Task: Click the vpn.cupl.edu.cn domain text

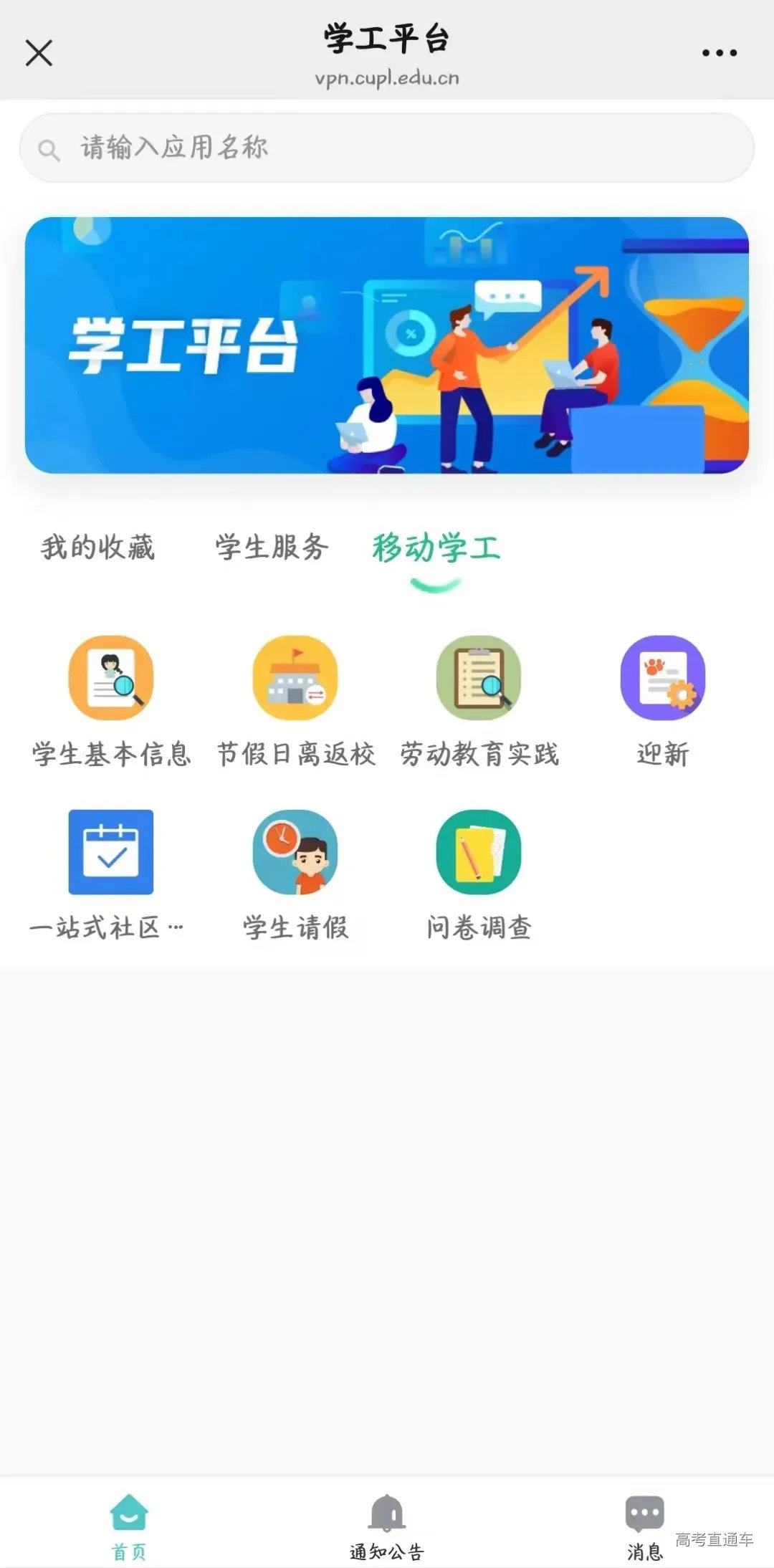Action: (387, 77)
